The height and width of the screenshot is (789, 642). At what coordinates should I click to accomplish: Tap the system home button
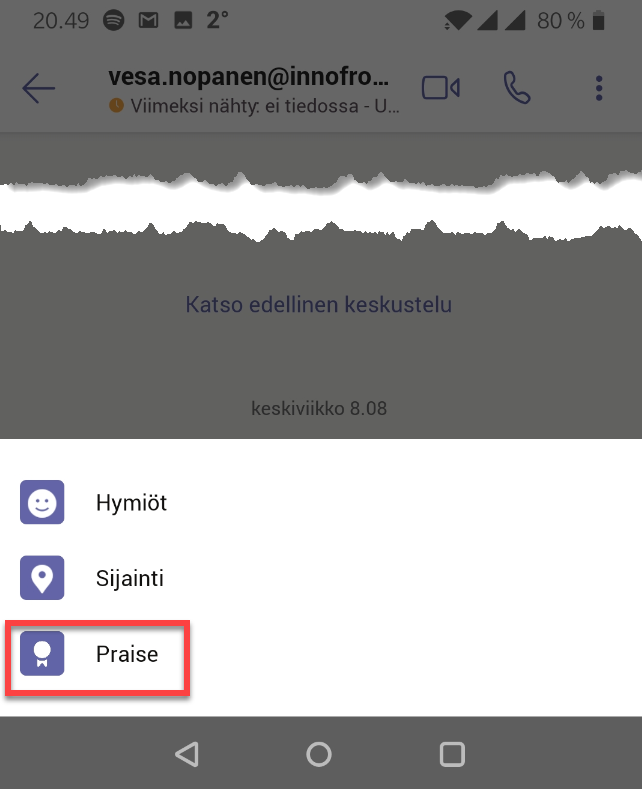click(319, 753)
